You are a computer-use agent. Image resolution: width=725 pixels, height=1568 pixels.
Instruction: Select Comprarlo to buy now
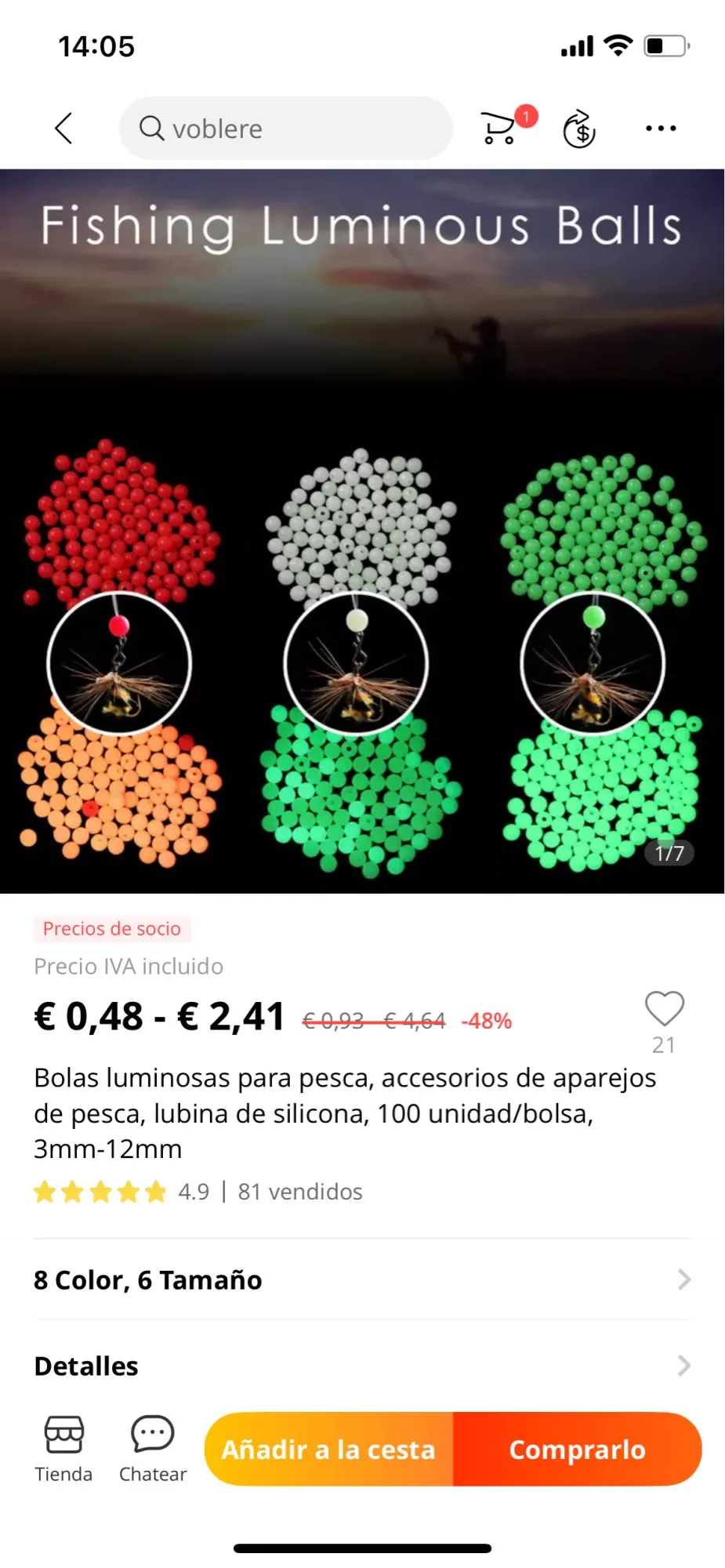578,1450
